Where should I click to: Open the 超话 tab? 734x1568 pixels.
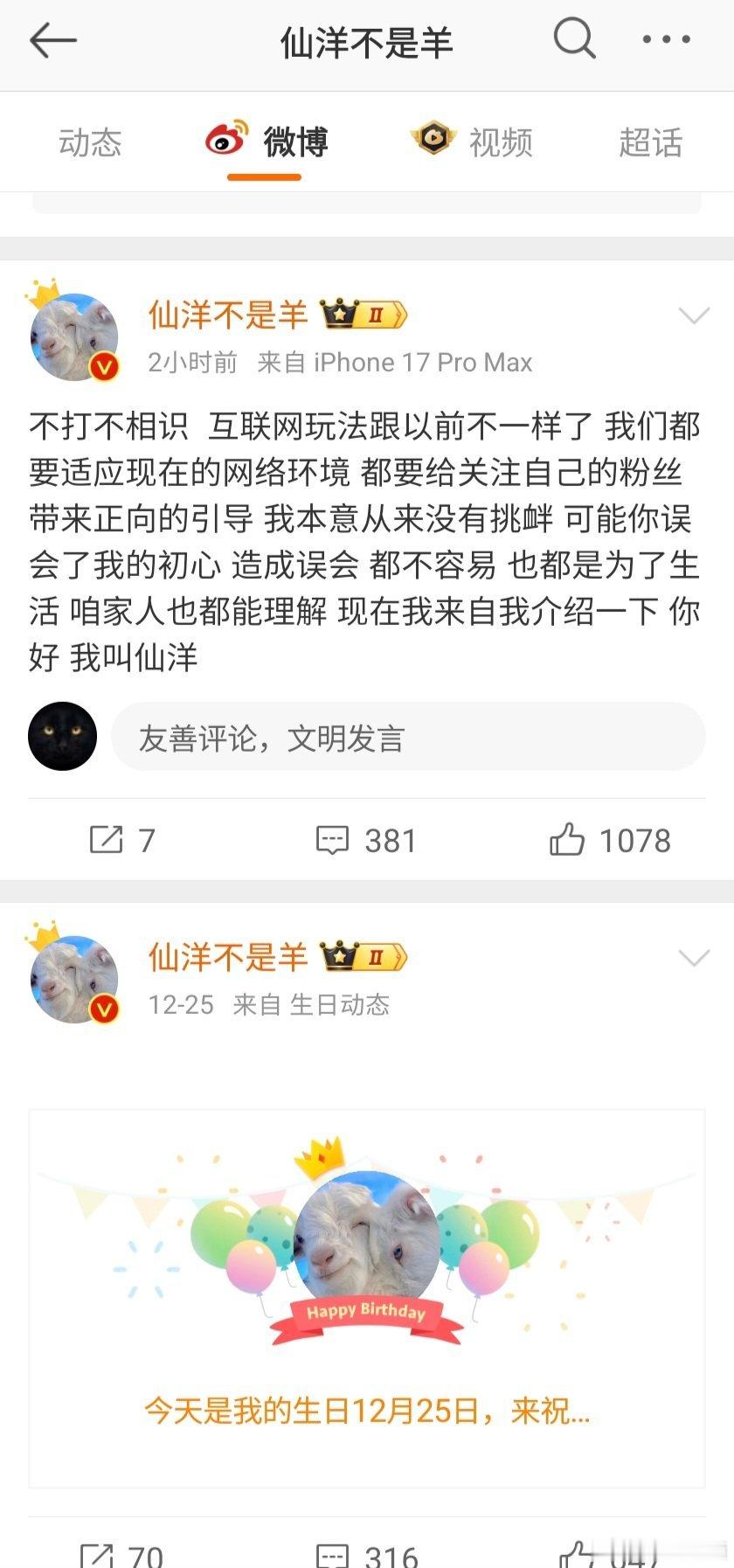[650, 142]
